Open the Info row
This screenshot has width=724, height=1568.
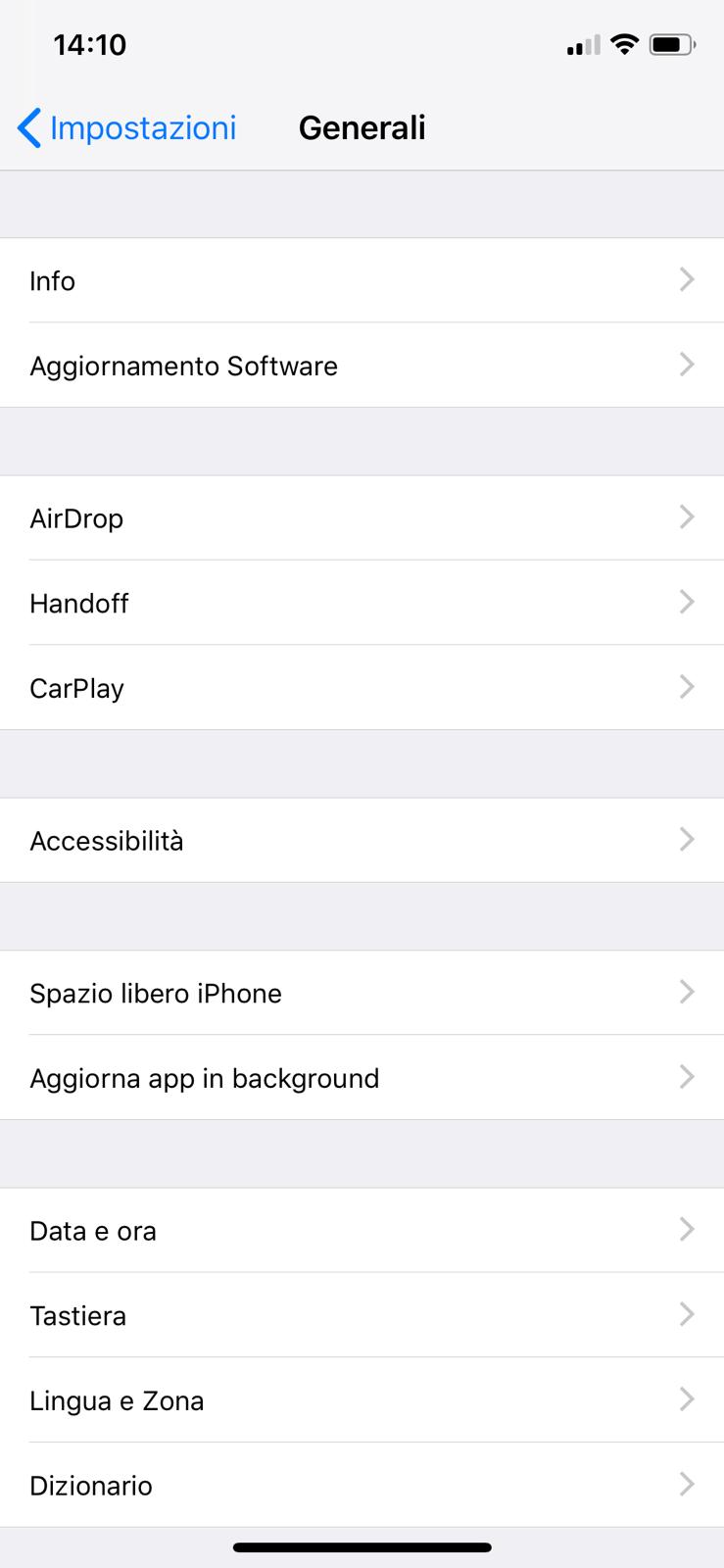[362, 280]
